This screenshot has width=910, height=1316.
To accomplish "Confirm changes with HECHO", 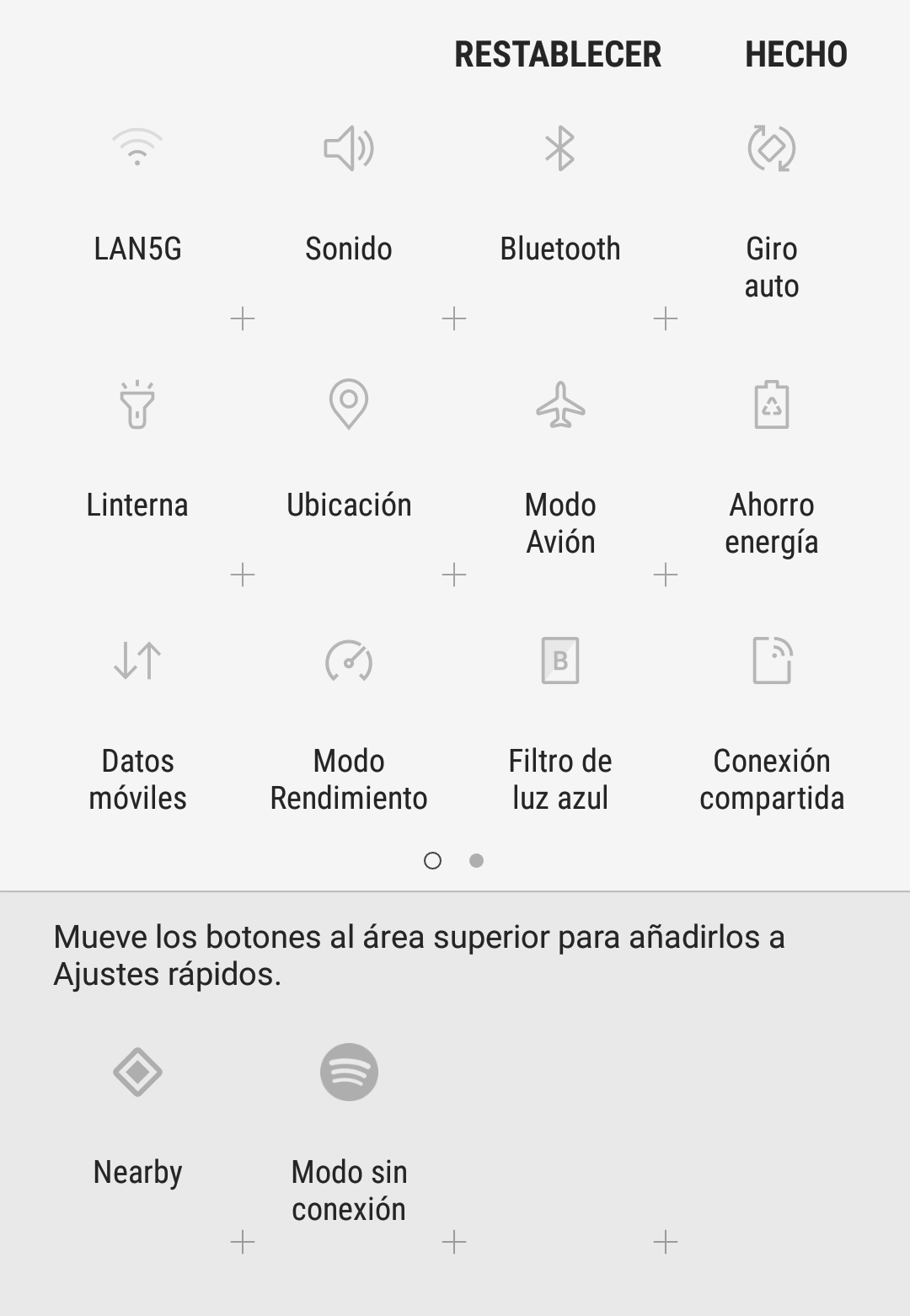I will coord(795,55).
